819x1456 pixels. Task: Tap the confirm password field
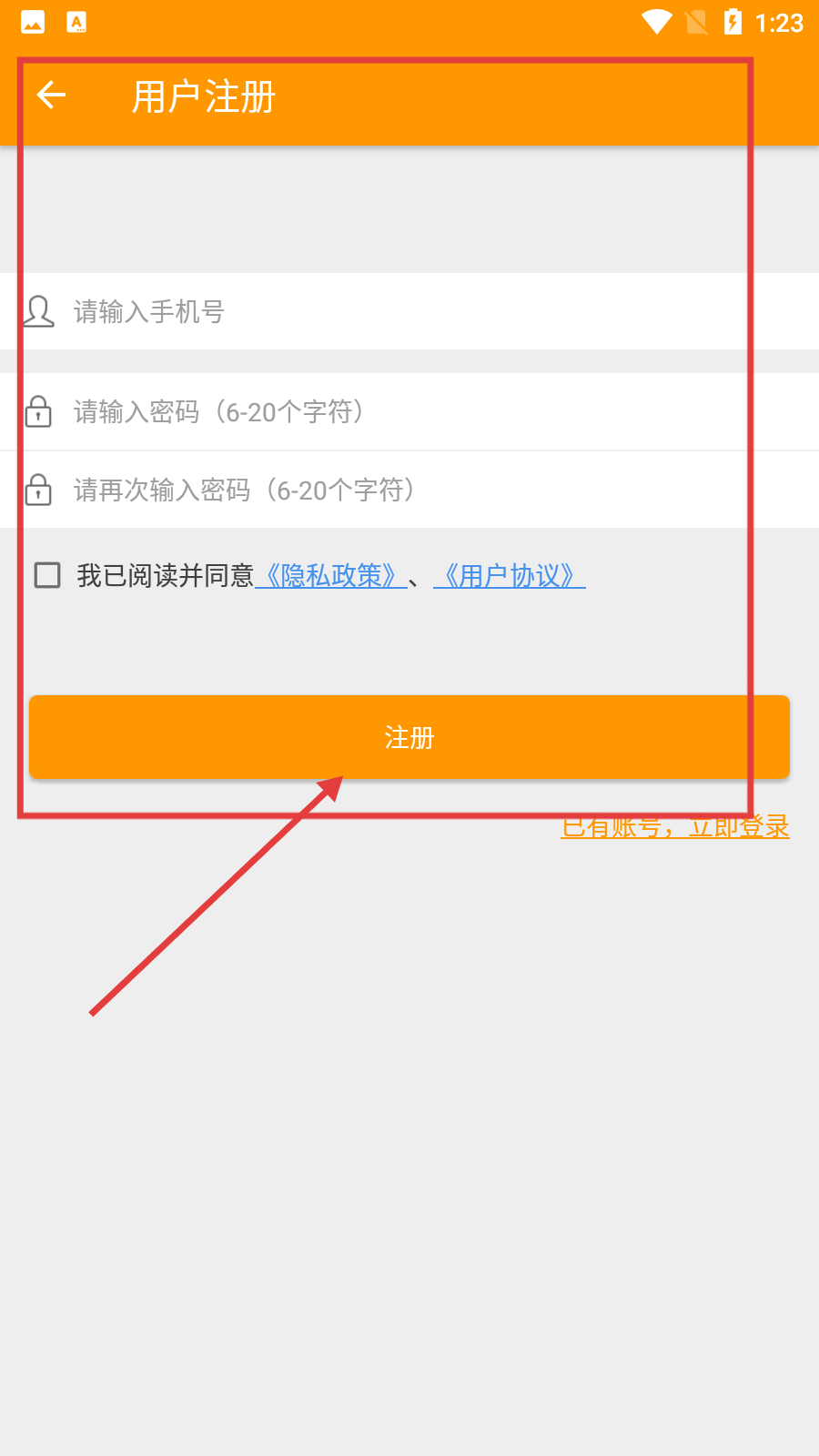[409, 490]
